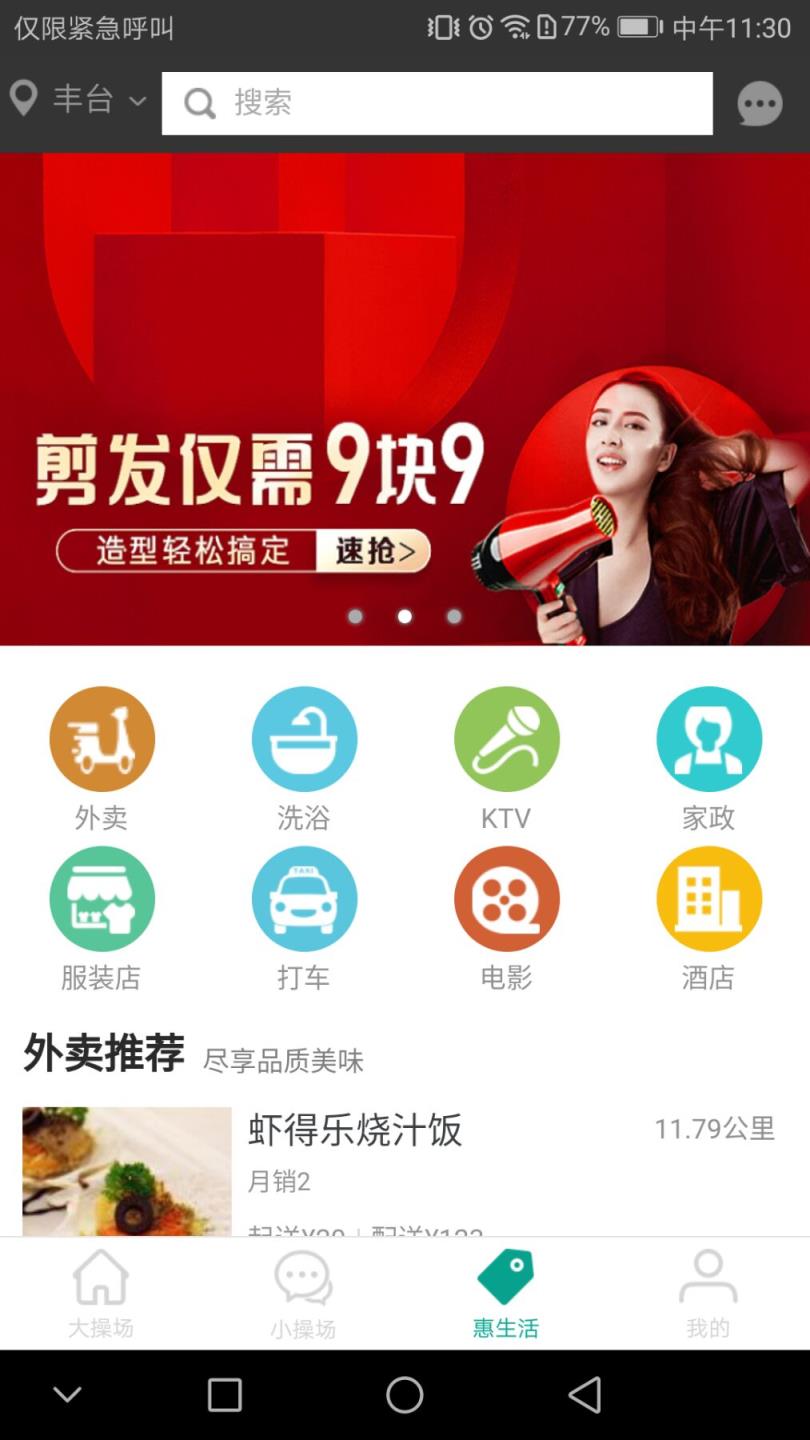Switch to the 大操场 tab
The width and height of the screenshot is (810, 1440).
tap(101, 1293)
